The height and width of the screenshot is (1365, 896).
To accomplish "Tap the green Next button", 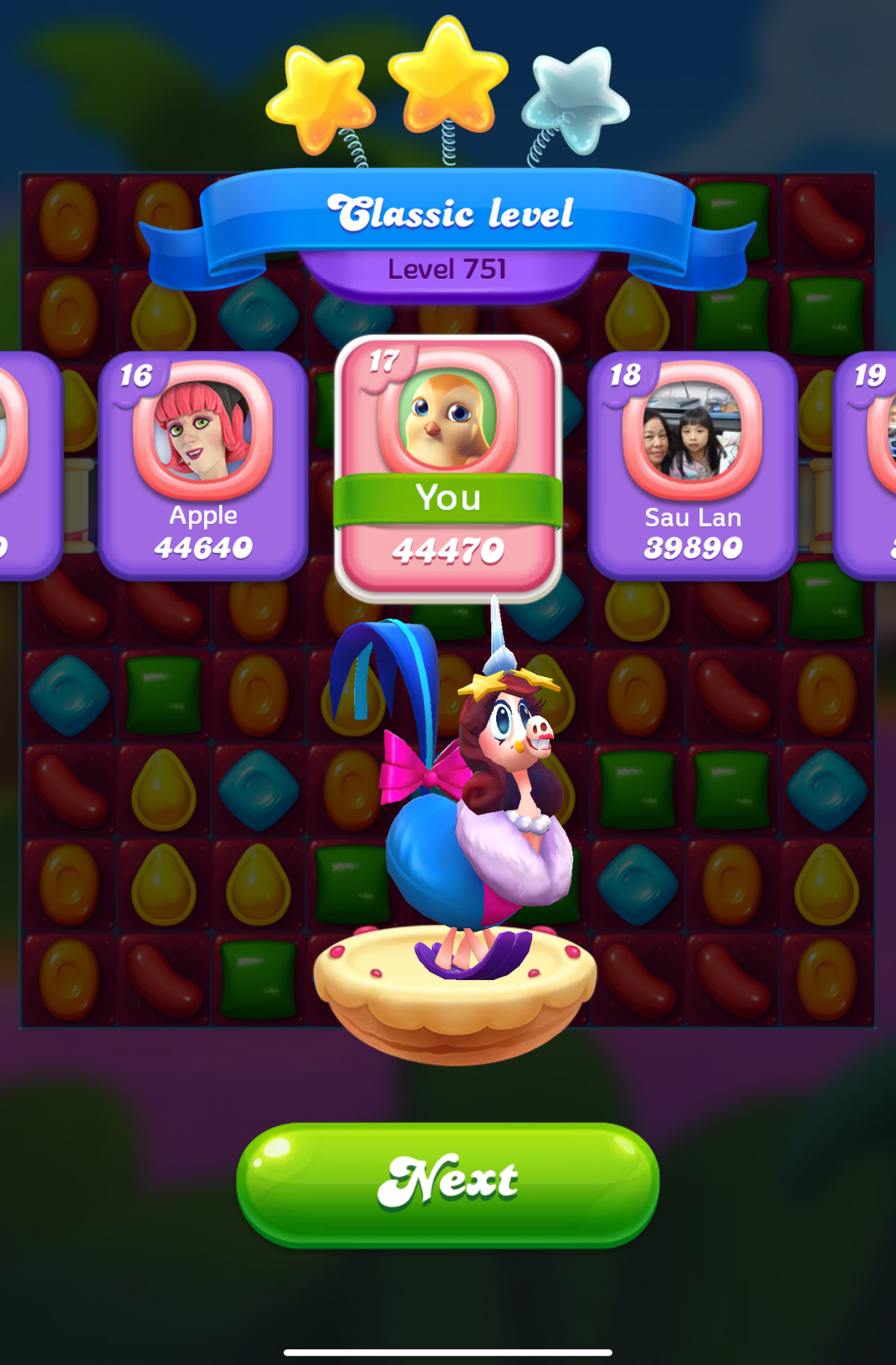I will pos(448,1185).
